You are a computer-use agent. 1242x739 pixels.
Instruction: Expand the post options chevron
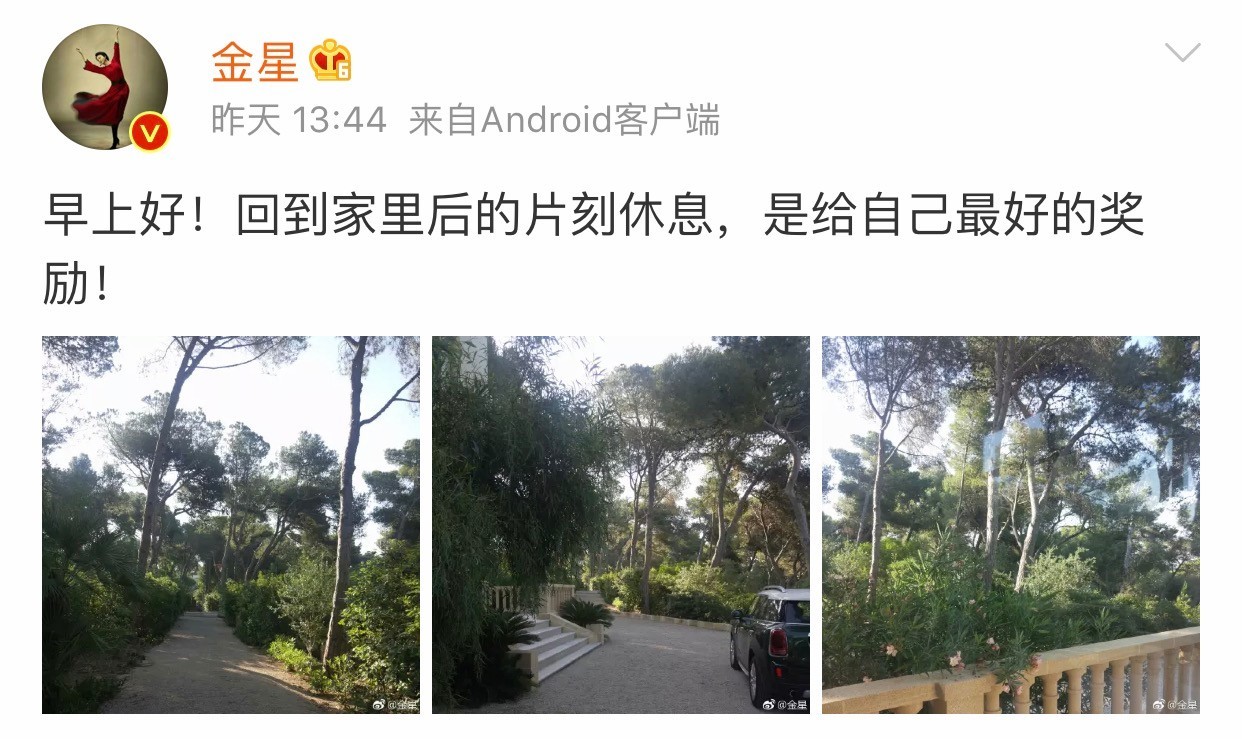[1182, 53]
